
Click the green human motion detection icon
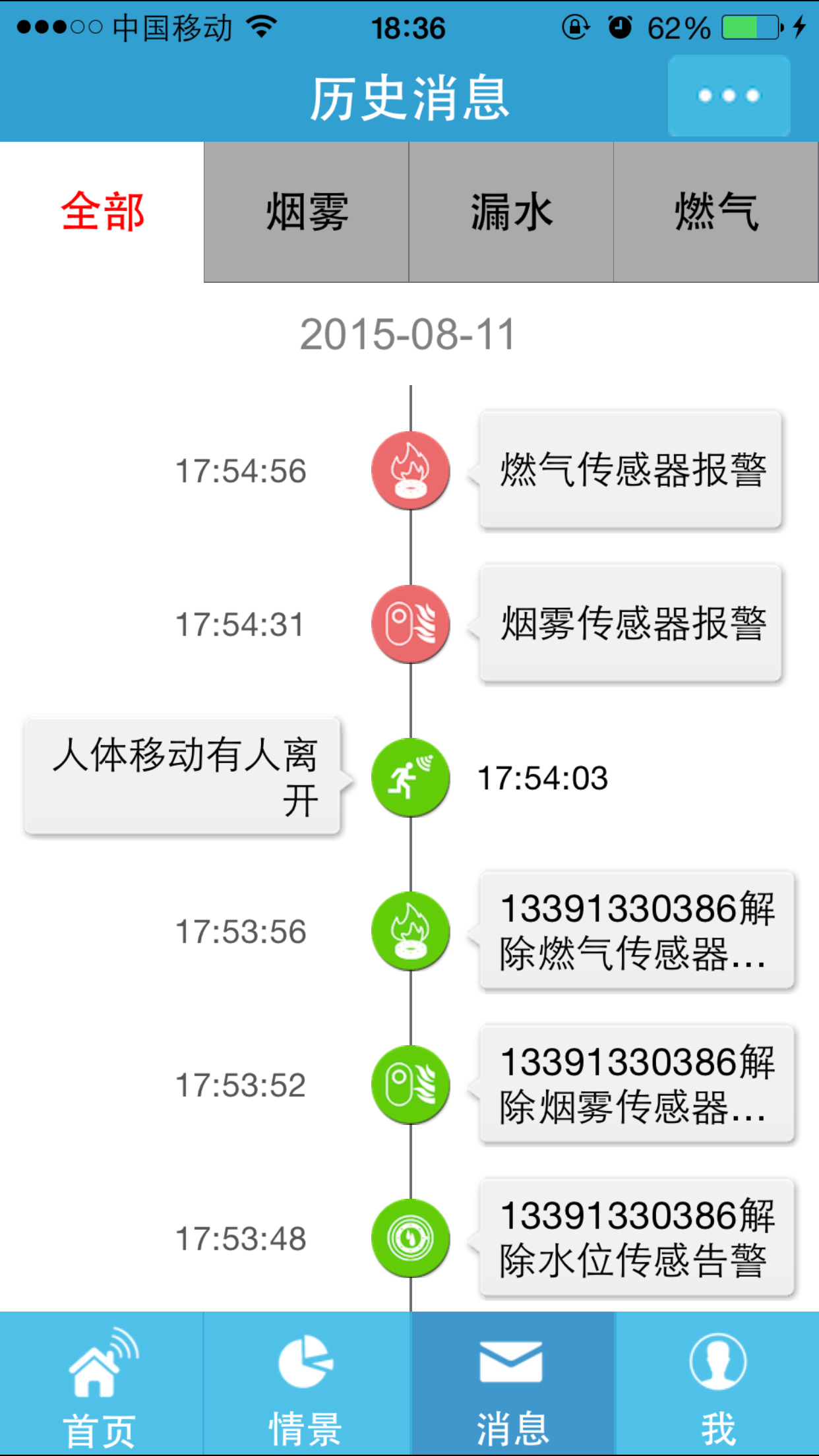click(409, 778)
